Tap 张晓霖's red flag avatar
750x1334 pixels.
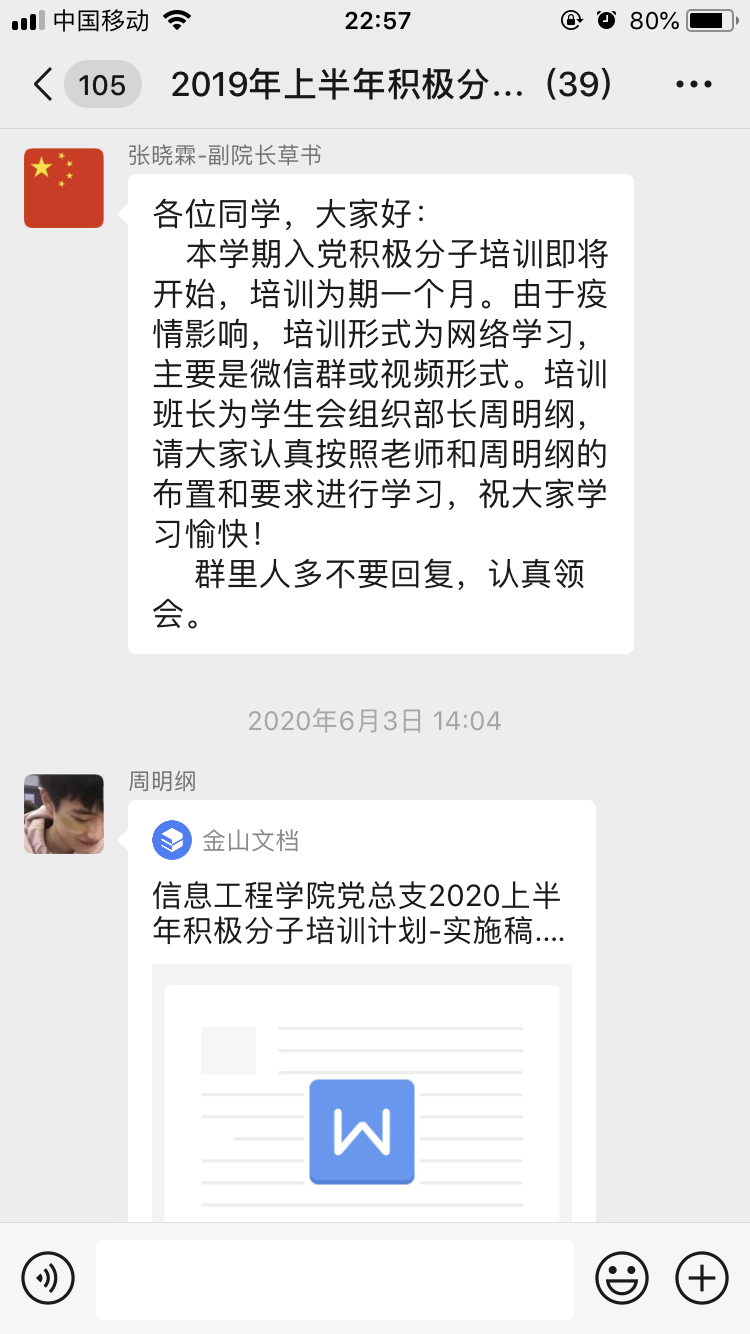pyautogui.click(x=64, y=188)
